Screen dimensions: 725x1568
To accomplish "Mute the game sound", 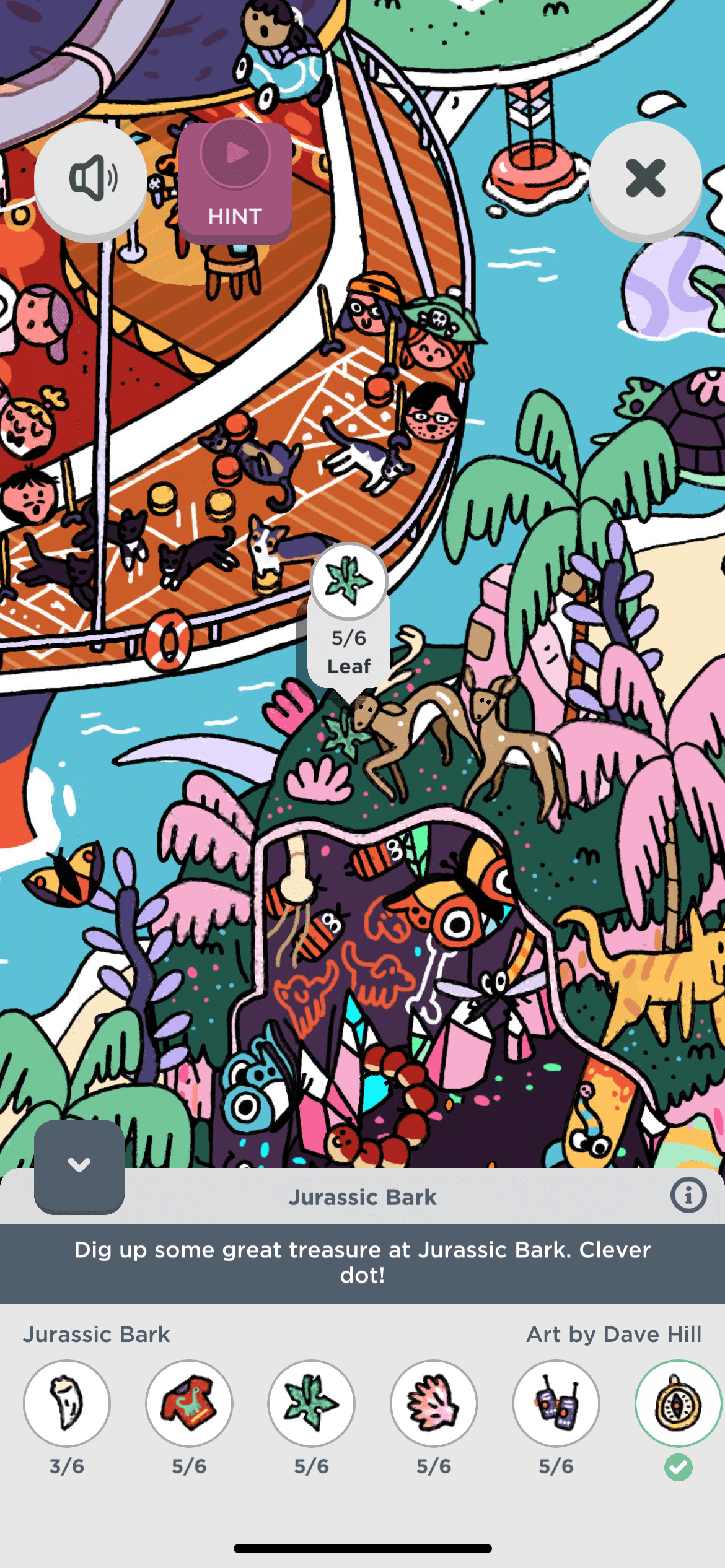I will pos(90,179).
